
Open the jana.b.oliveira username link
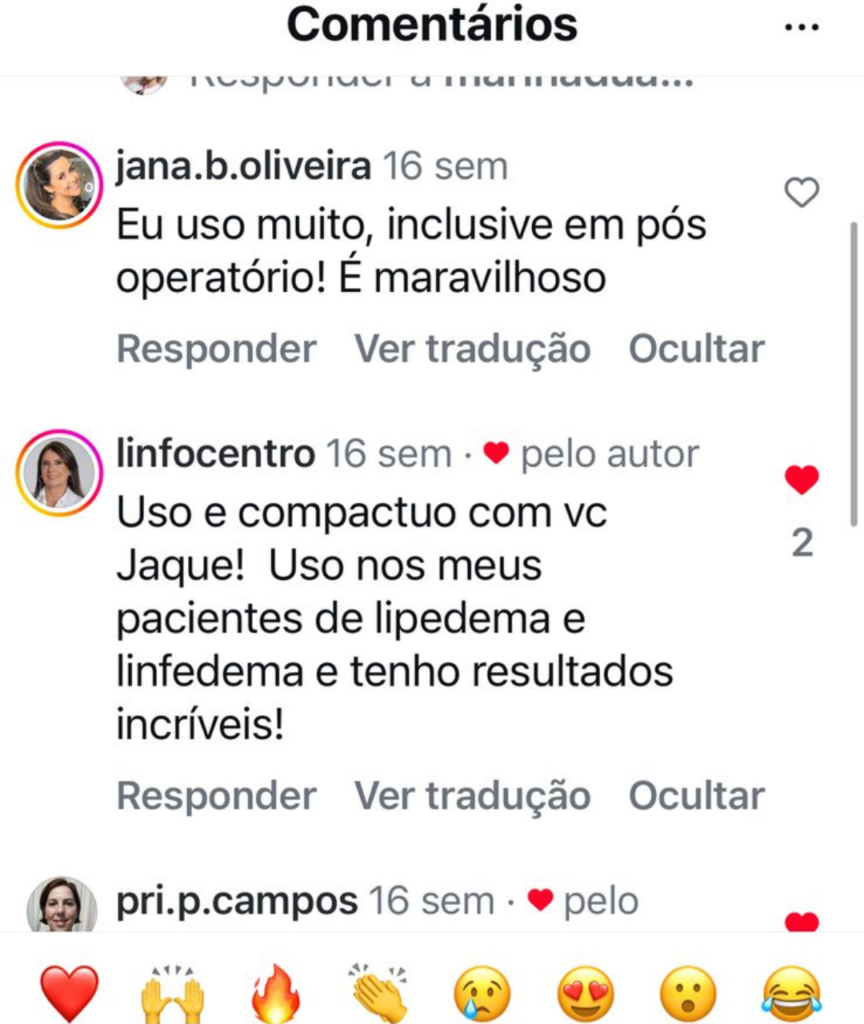tap(243, 166)
